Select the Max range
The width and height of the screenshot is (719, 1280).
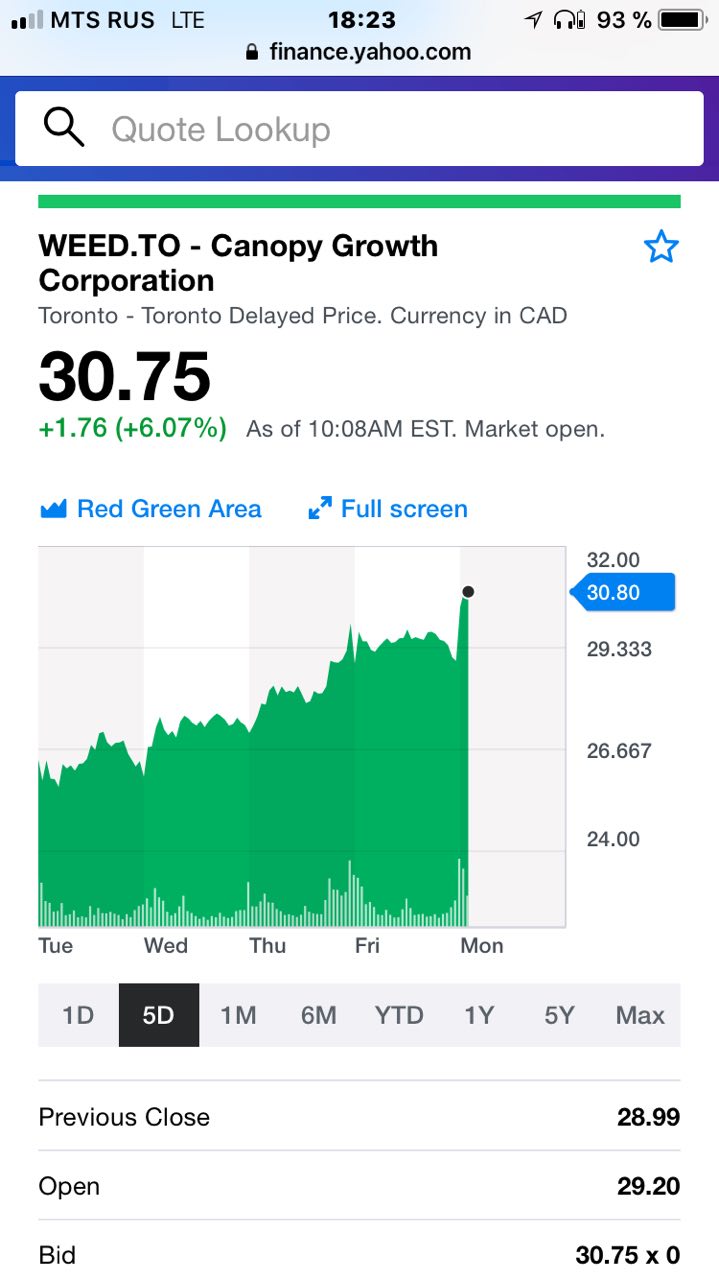(640, 1015)
